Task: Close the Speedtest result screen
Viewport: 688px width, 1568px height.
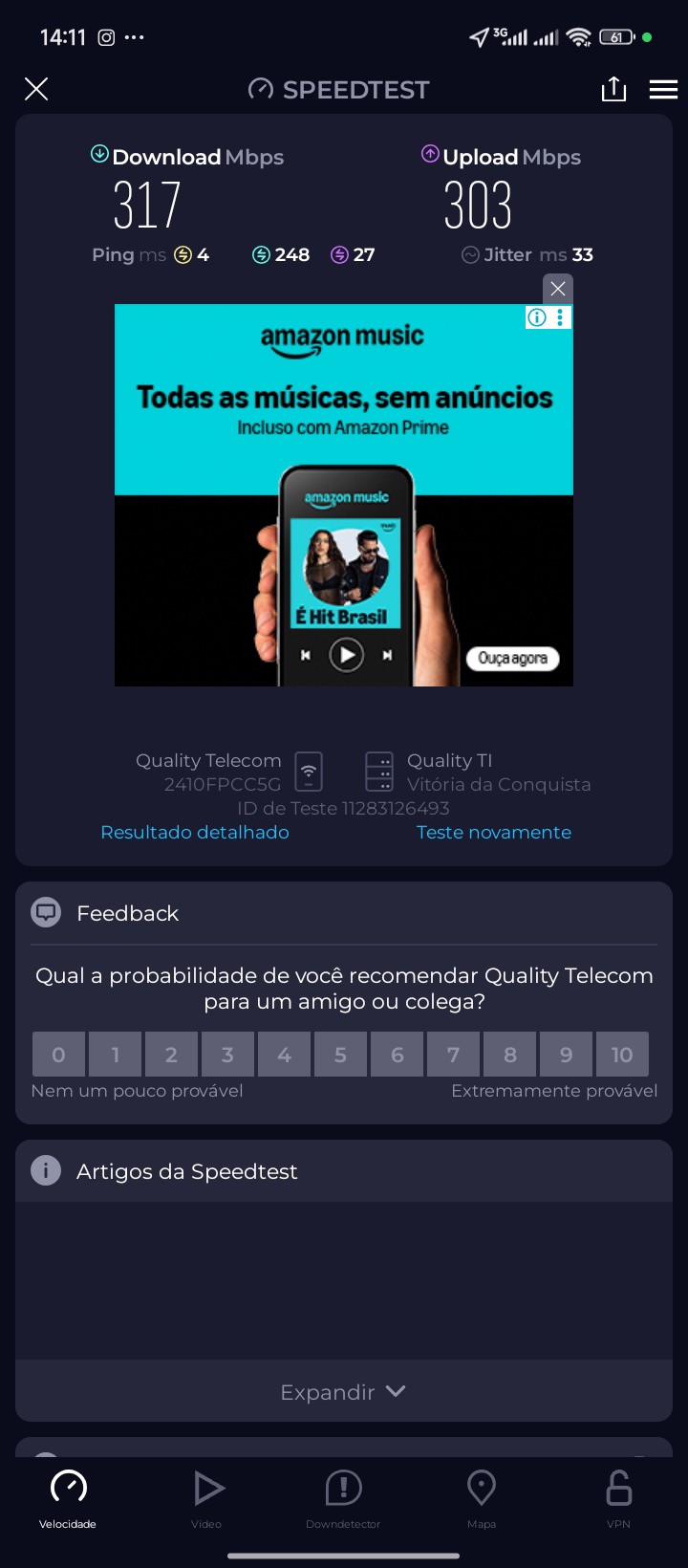Action: 36,90
